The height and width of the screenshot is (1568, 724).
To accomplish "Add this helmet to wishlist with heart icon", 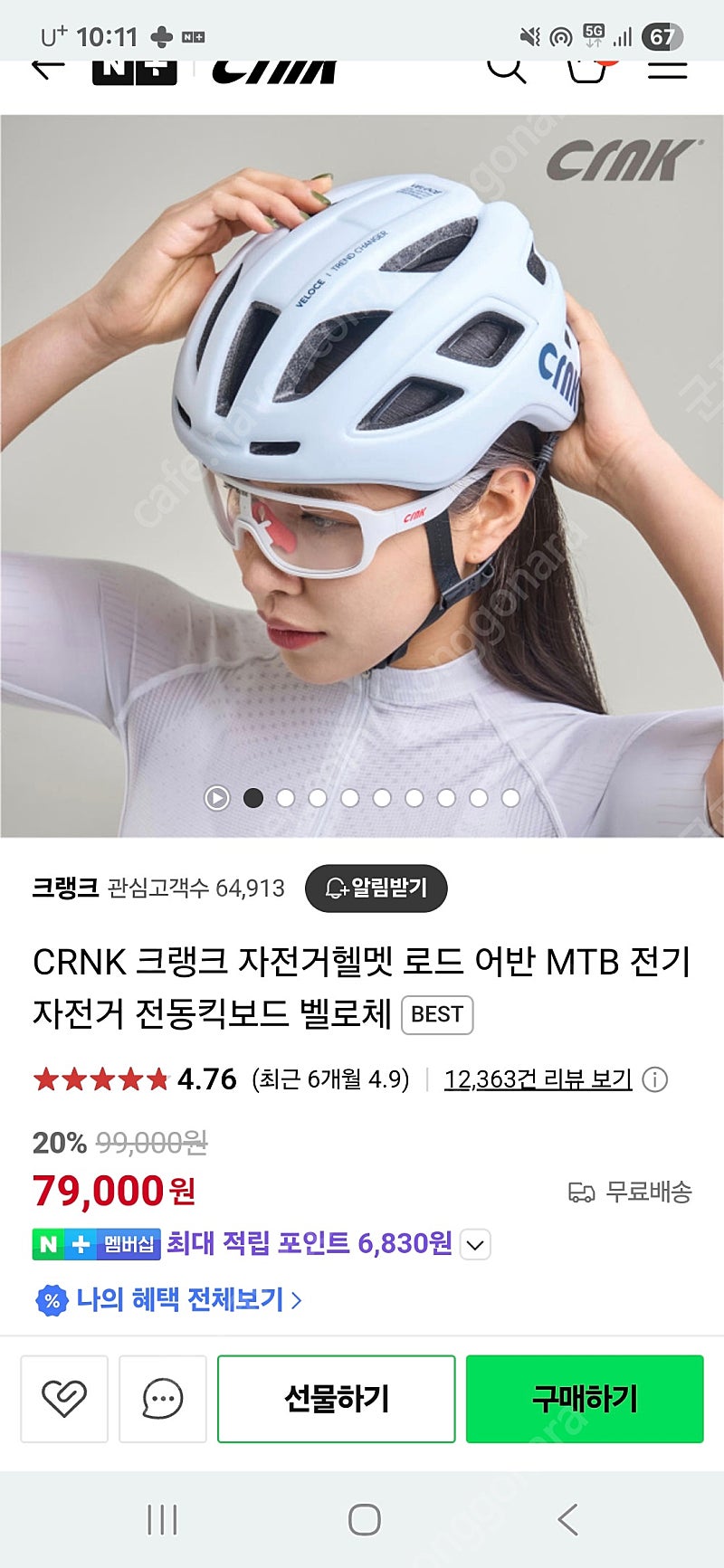I will coord(64,1399).
